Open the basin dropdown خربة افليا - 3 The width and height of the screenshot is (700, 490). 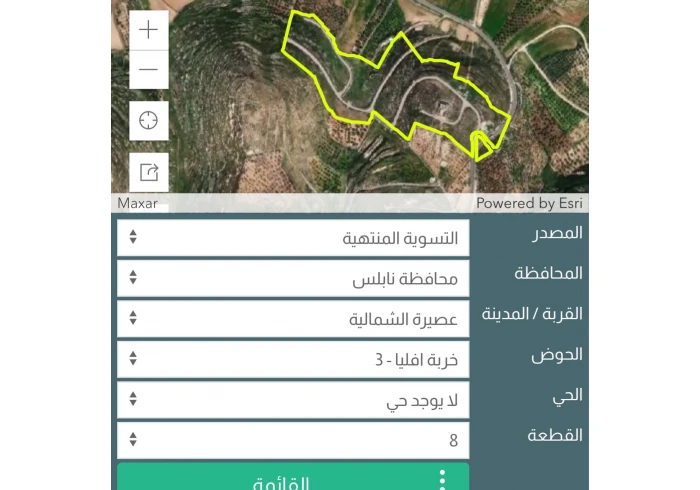pyautogui.click(x=293, y=359)
